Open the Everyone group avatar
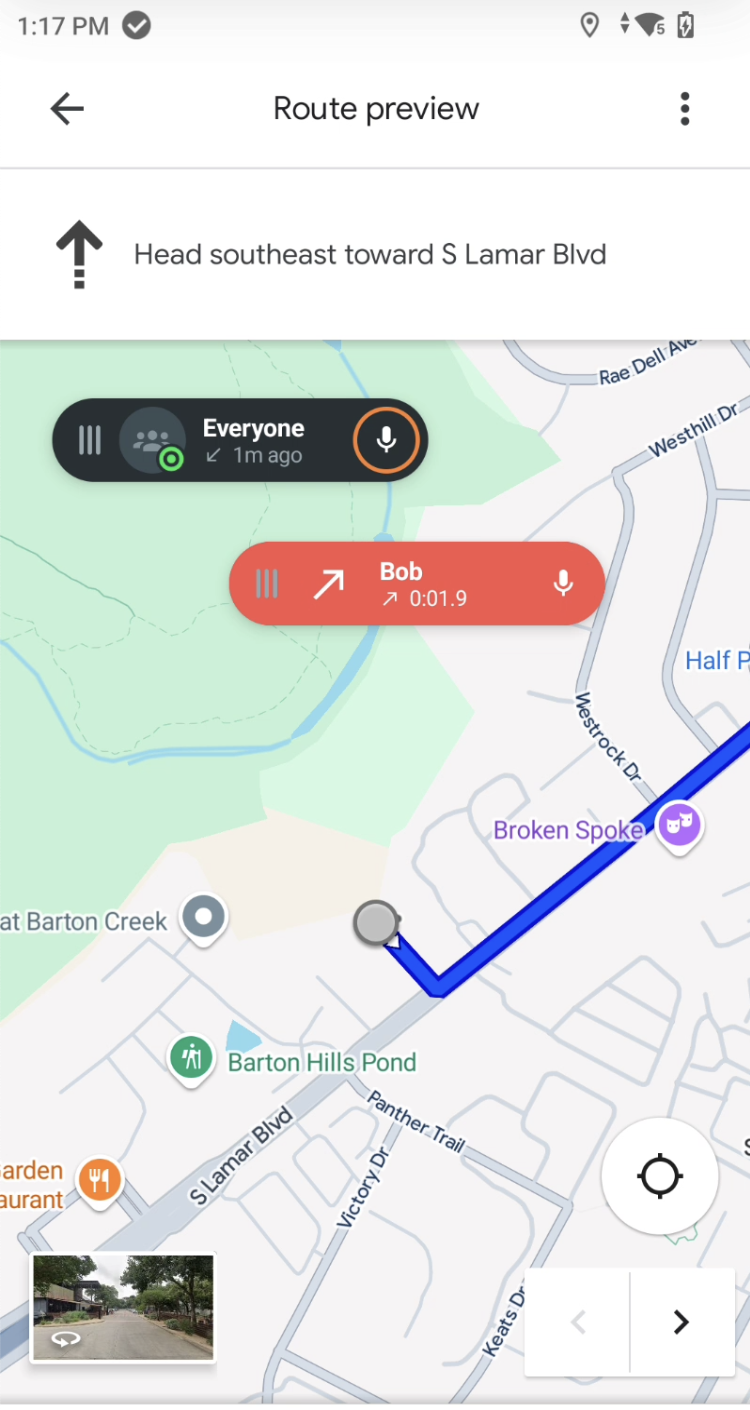 152,440
